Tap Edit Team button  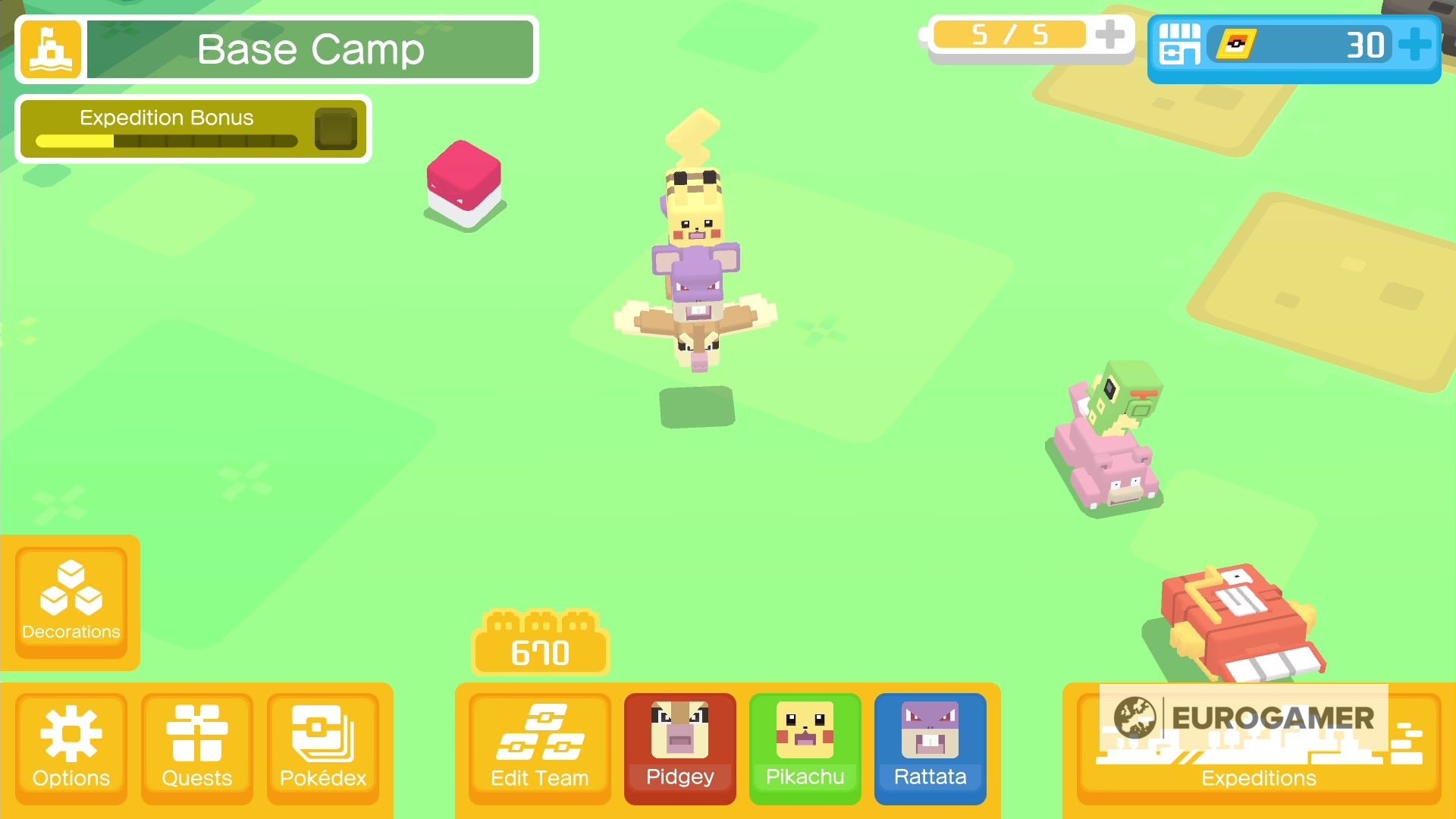point(540,748)
